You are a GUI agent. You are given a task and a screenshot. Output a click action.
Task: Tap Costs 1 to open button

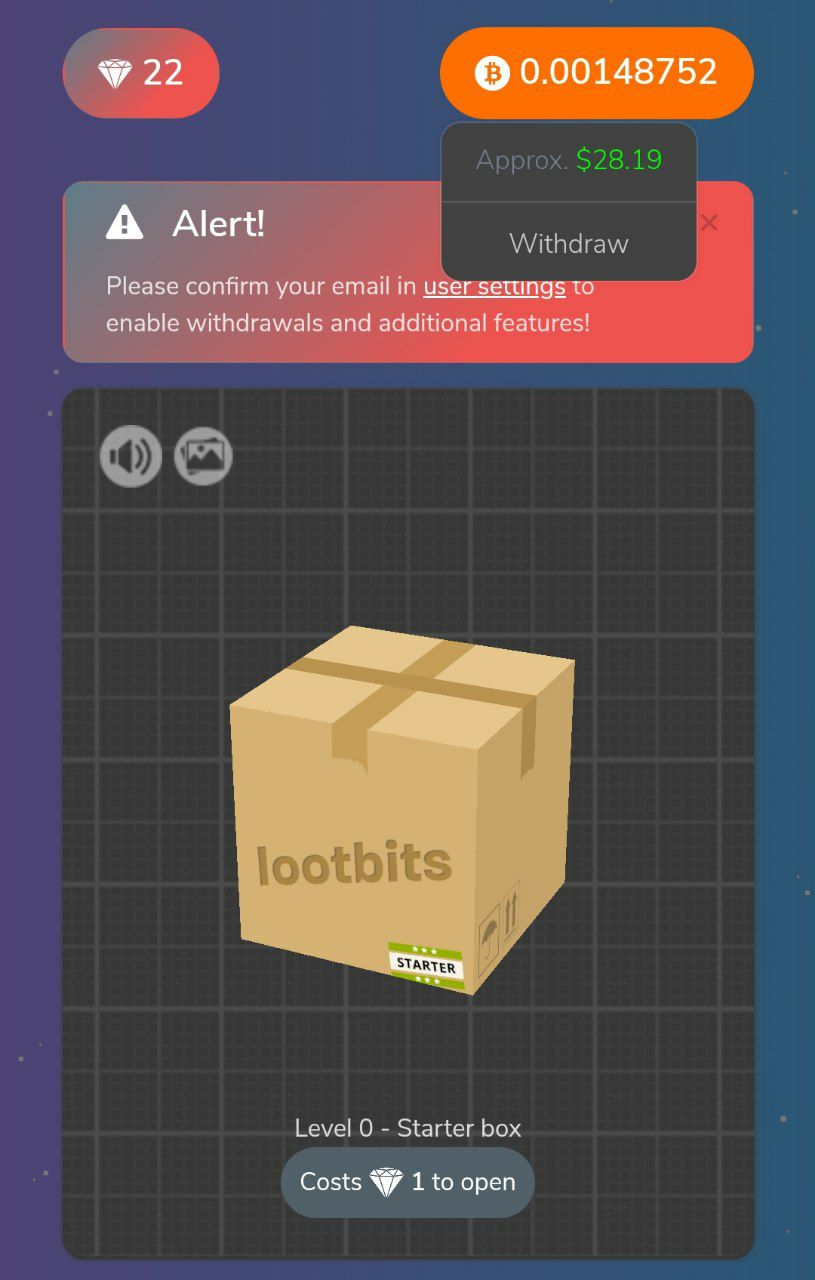[x=407, y=1182]
